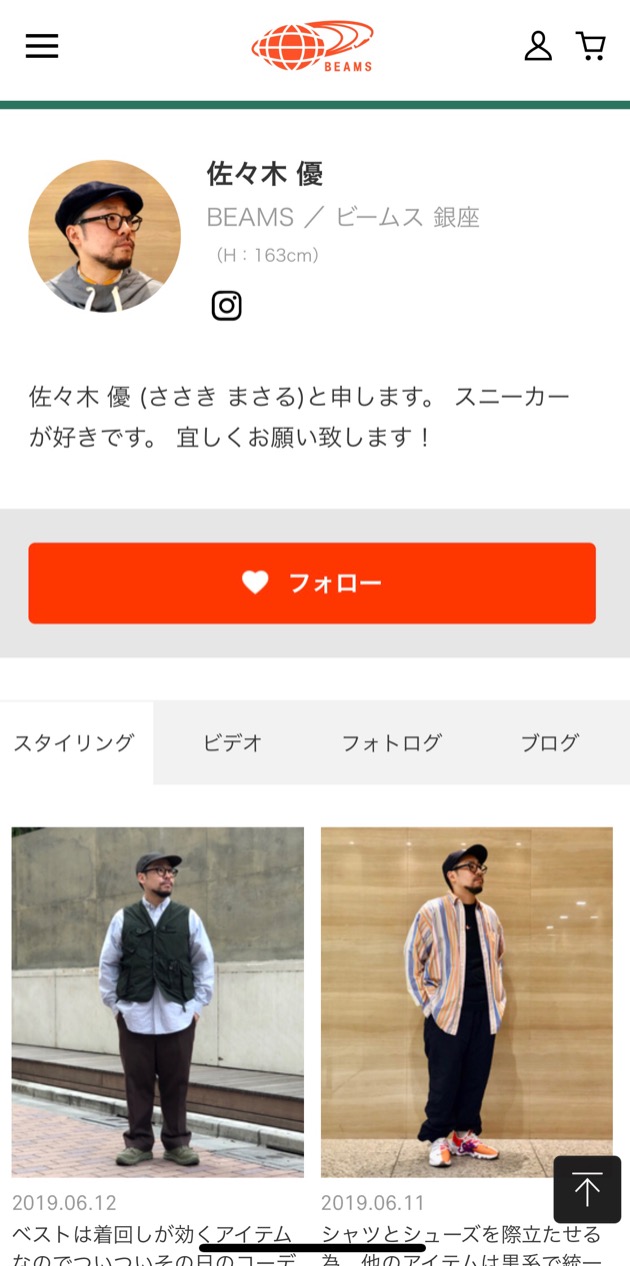Open the BEAMS ／ ビームス 銀座 shop link
630x1266 pixels.
343,217
